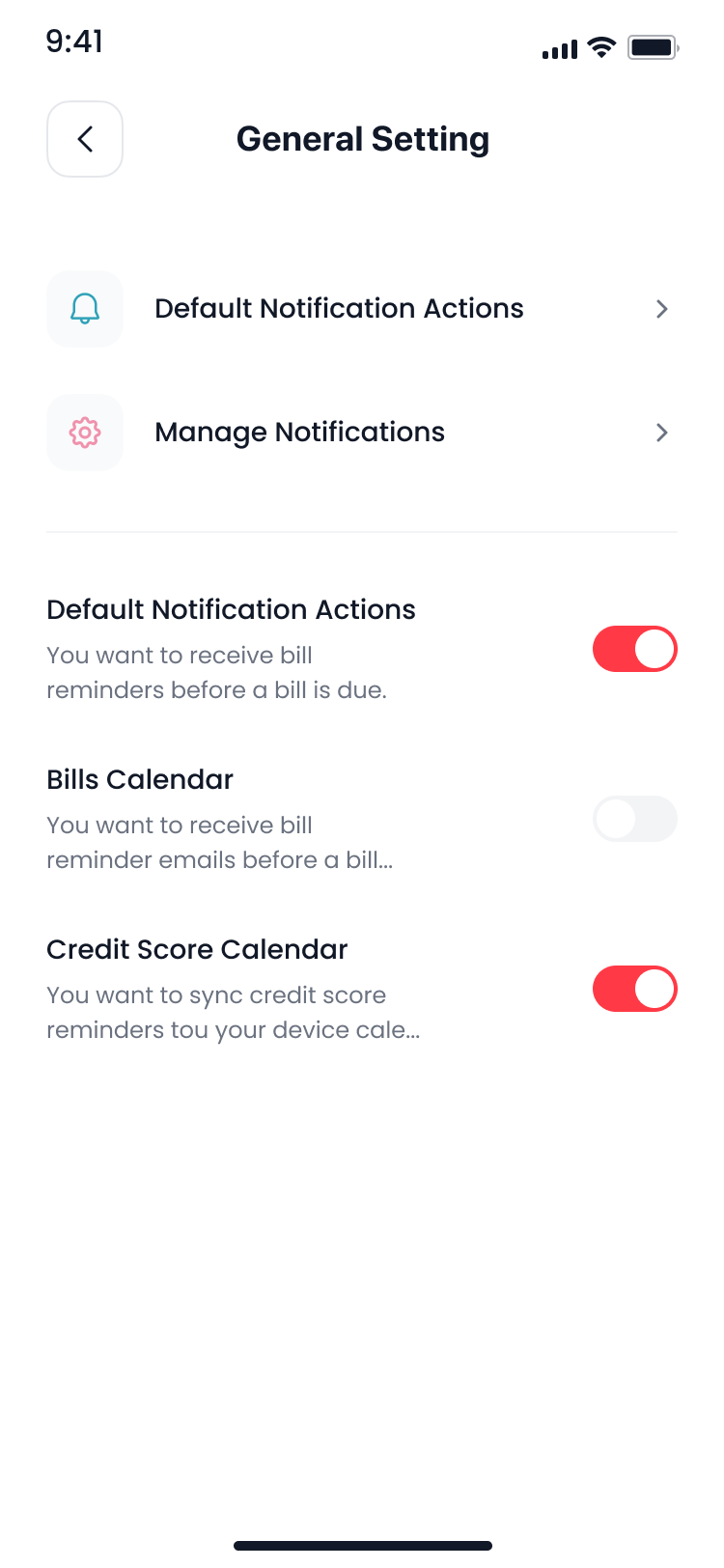Viewport: 724px width, 1568px height.
Task: Click the cellular signal bars icon
Action: (558, 48)
